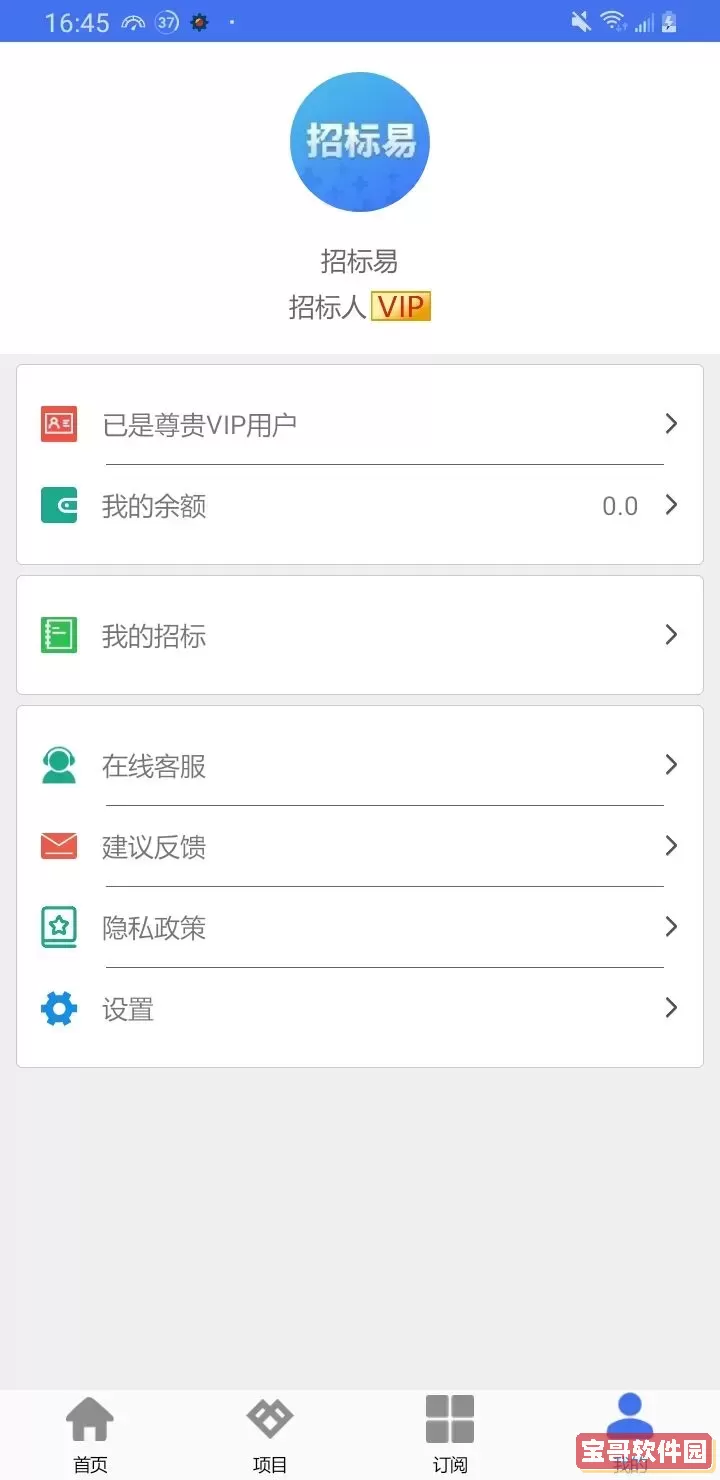Screen dimensions: 720x1480
Task: Tap the 招标易 circular avatar logo
Action: coord(360,141)
